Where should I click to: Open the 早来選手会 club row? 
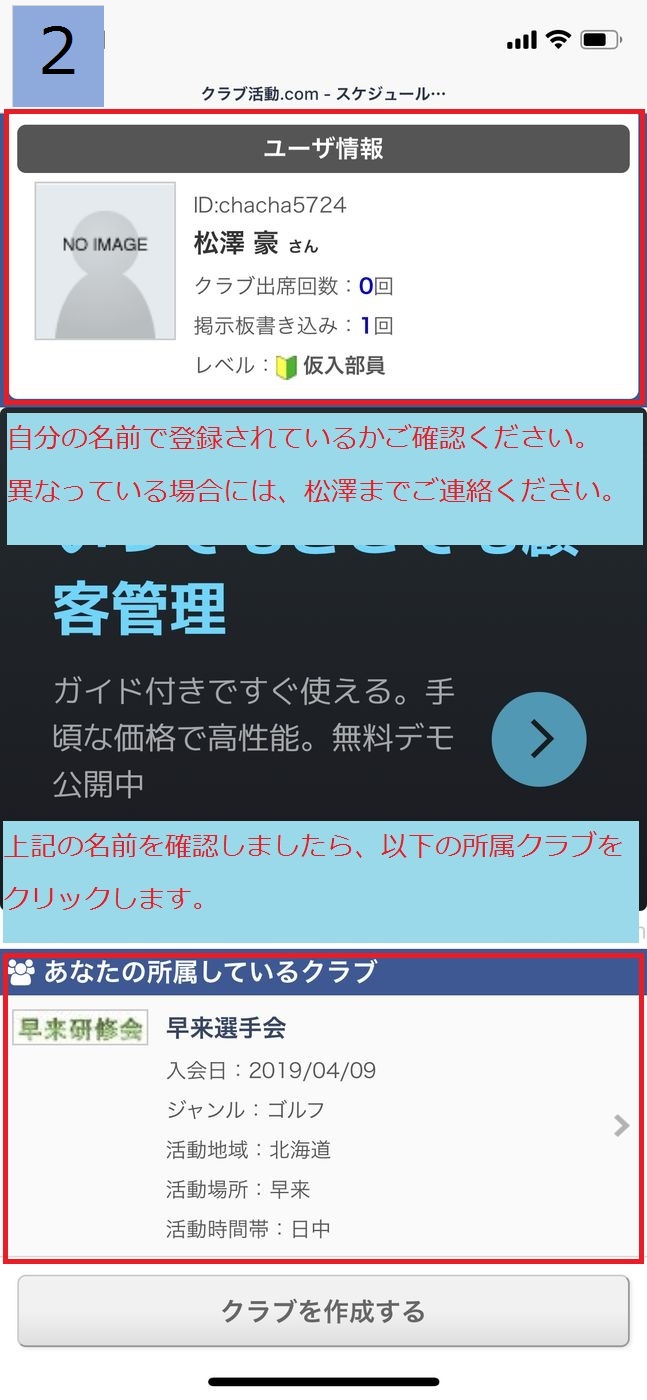coord(322,1126)
